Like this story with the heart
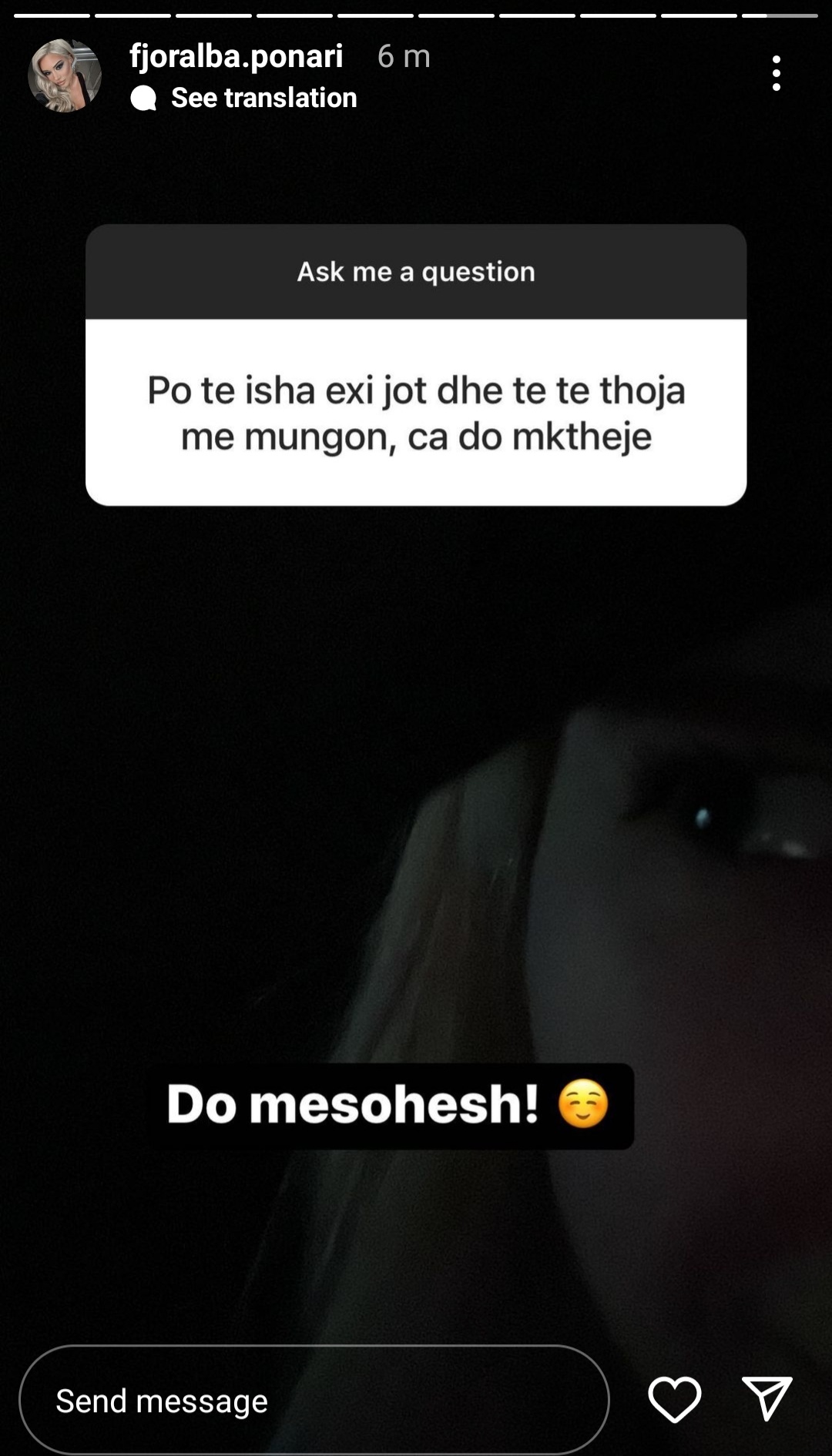The width and height of the screenshot is (832, 1456). point(674,1399)
